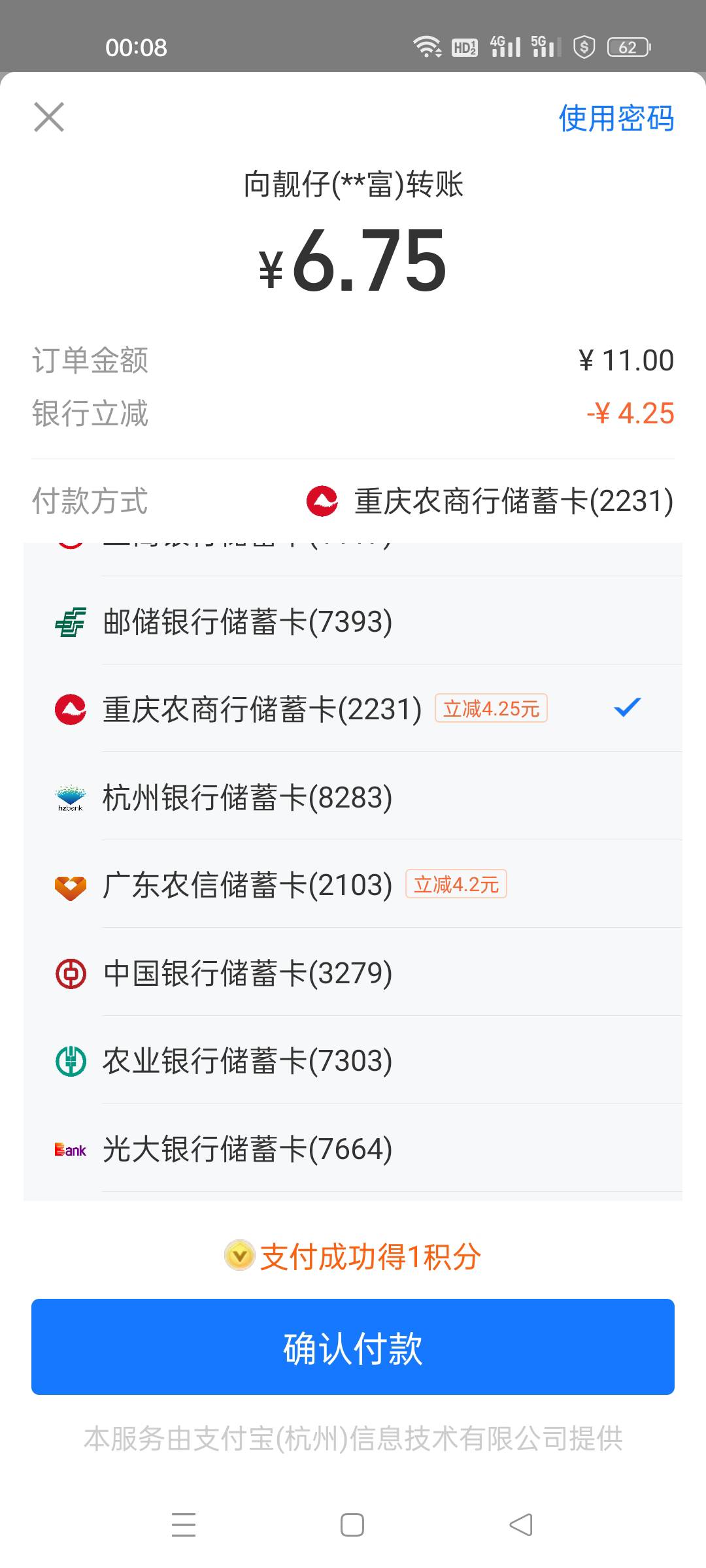The width and height of the screenshot is (706, 1568).
Task: Close the payment dialog
Action: (x=49, y=118)
